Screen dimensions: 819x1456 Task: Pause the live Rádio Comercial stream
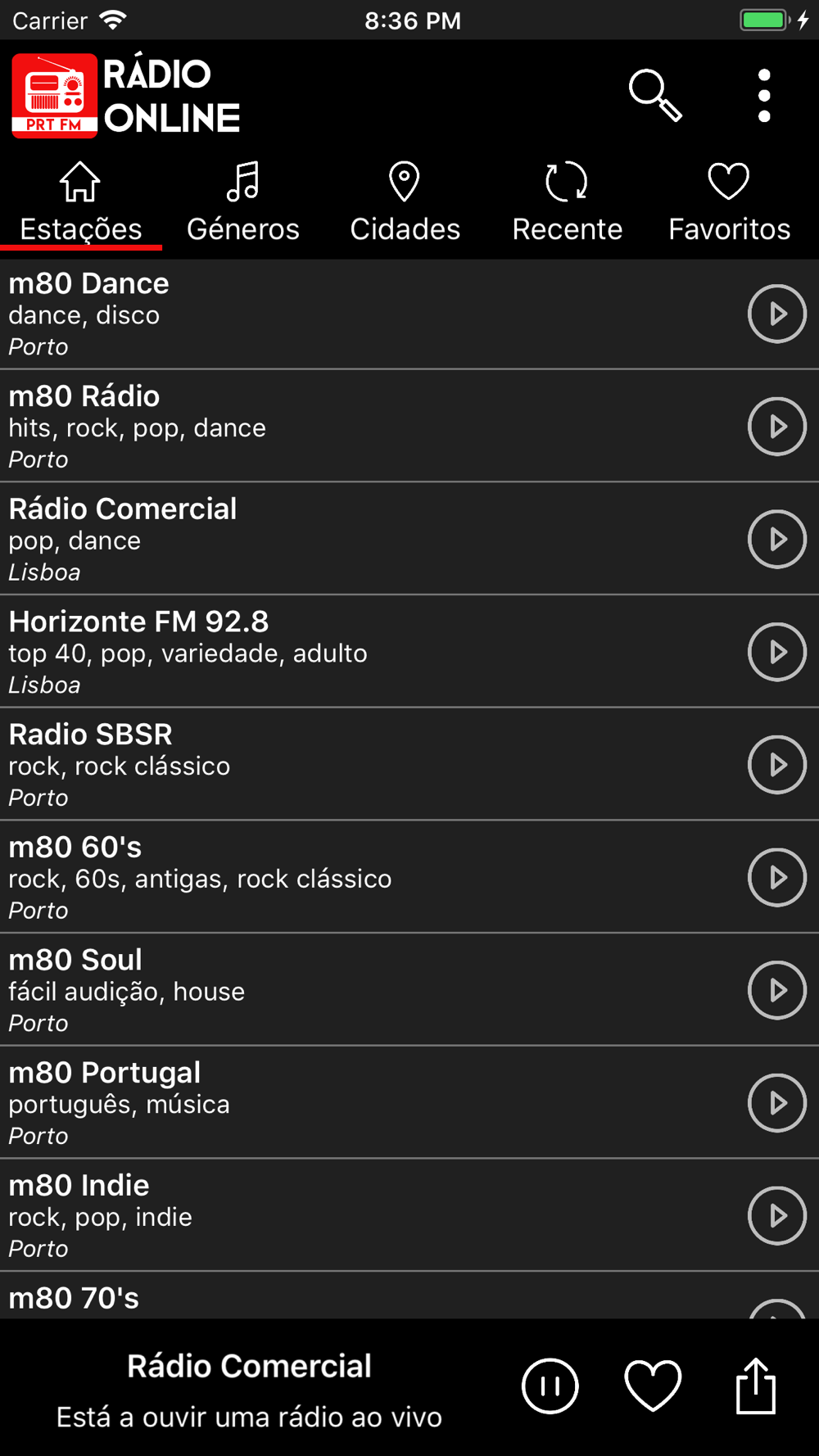550,1386
